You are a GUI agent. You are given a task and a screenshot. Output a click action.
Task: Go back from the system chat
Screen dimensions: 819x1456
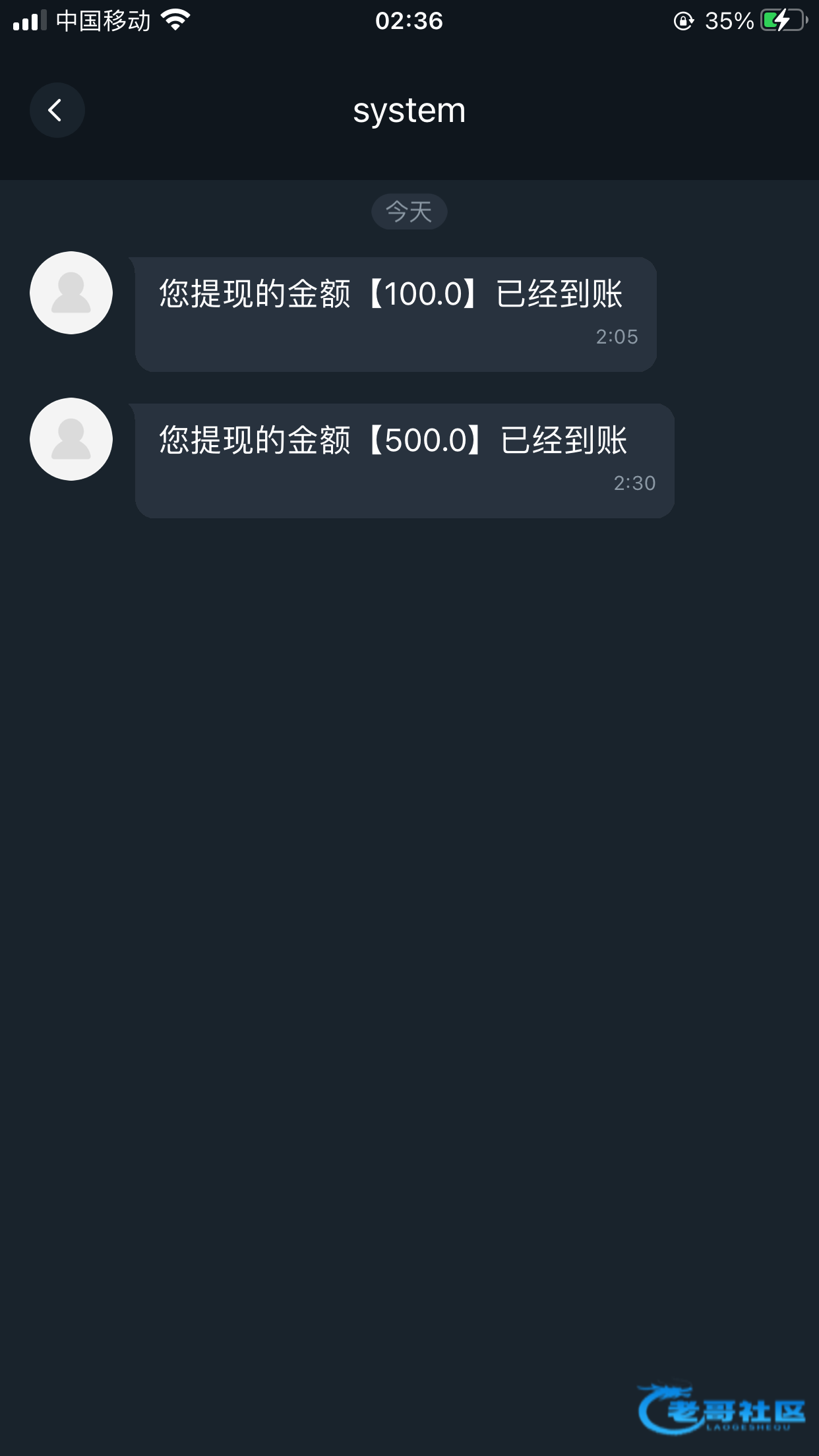pos(57,110)
